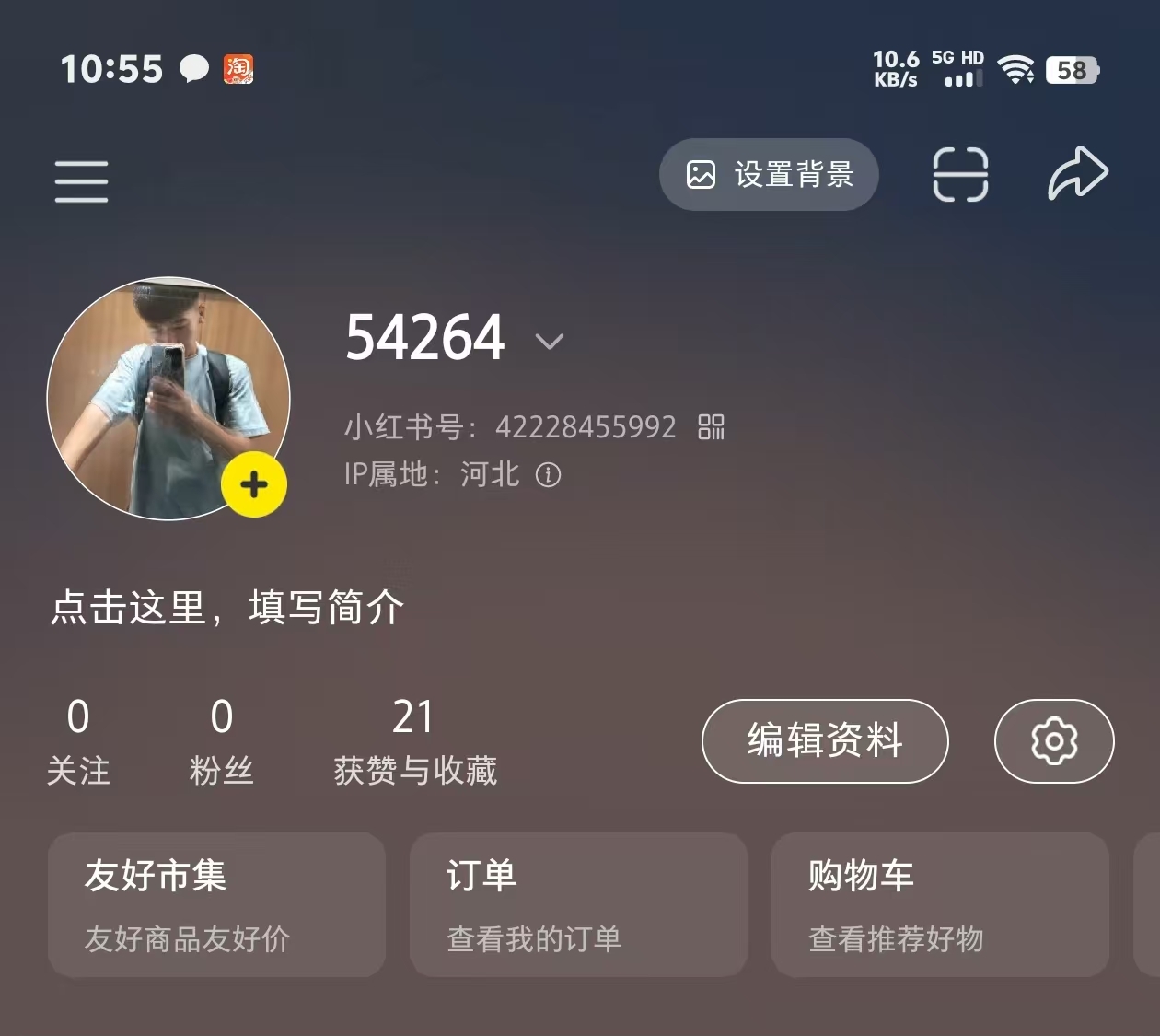Open the scan code icon

960,174
